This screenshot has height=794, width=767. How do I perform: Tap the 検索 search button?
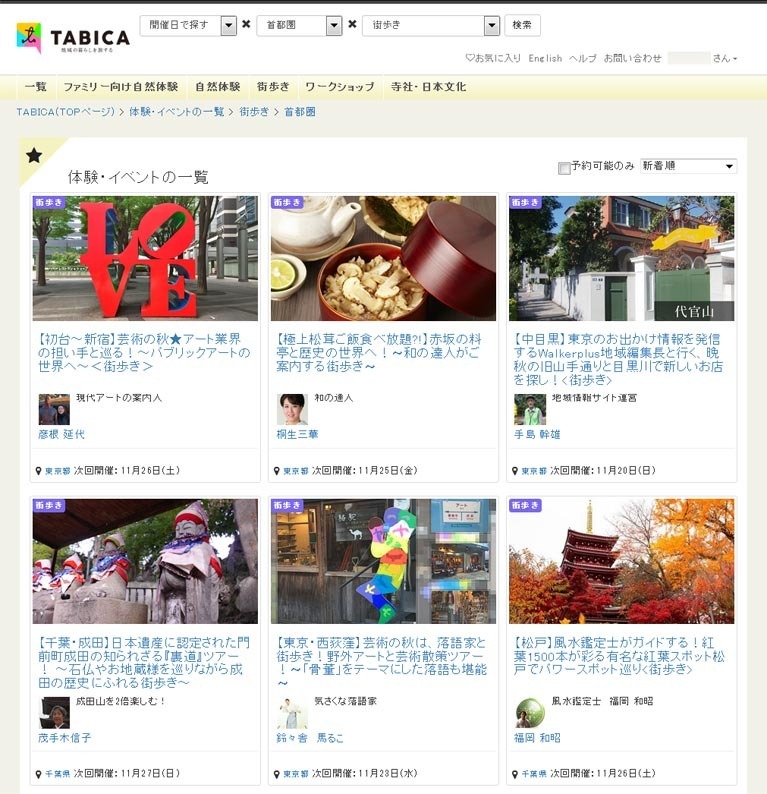coord(522,26)
